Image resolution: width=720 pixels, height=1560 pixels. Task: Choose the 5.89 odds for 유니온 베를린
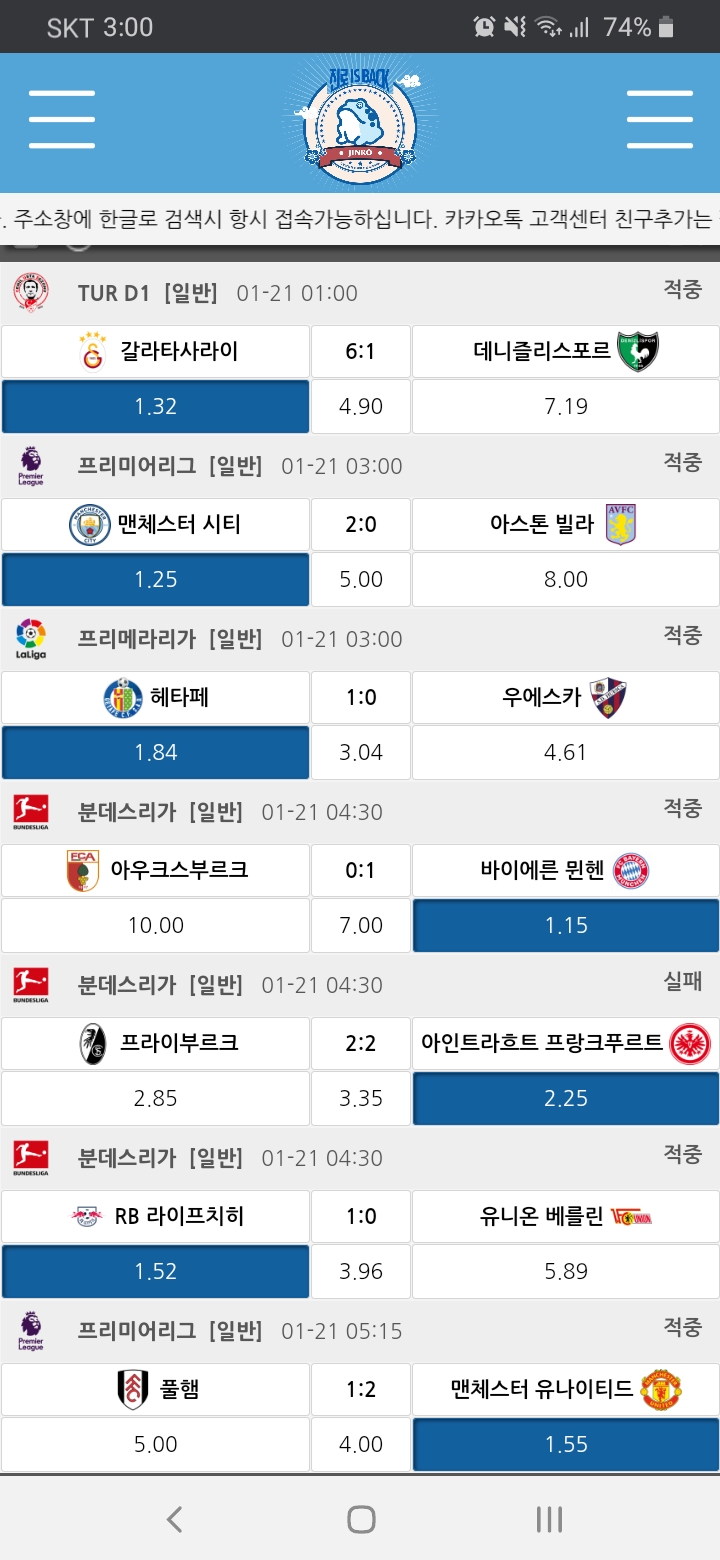(x=565, y=1271)
